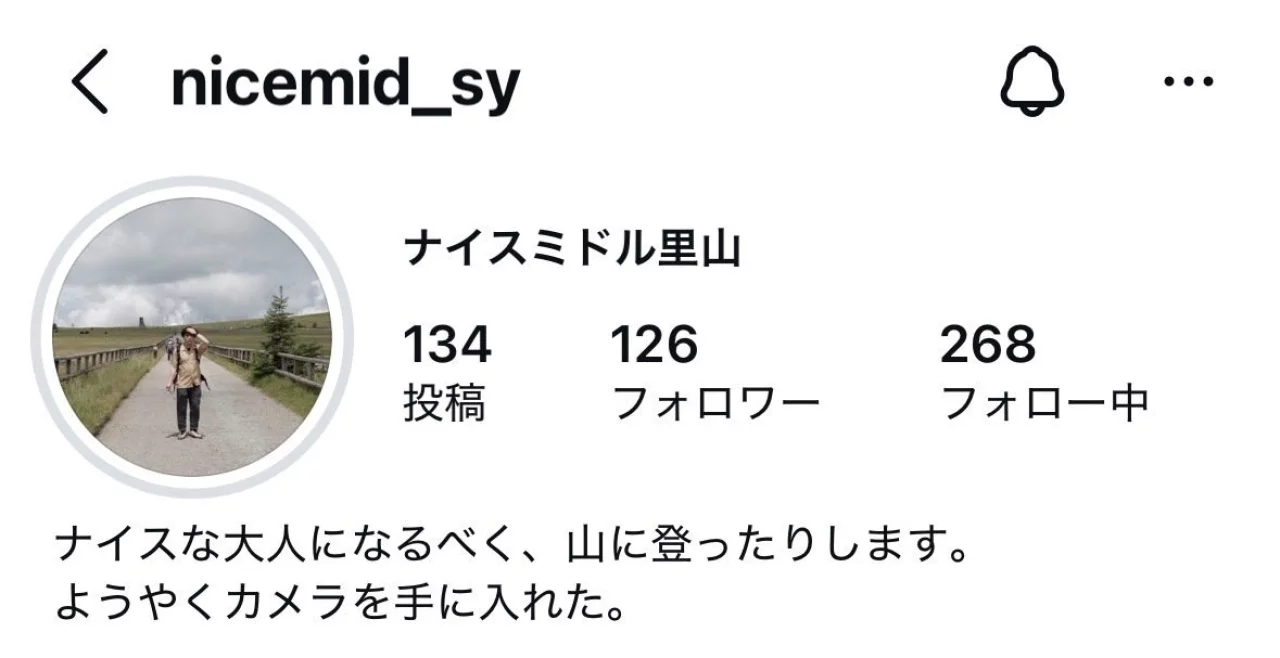This screenshot has height=658, width=1280.
Task: Open the three-dot overflow menu
Action: click(1189, 83)
